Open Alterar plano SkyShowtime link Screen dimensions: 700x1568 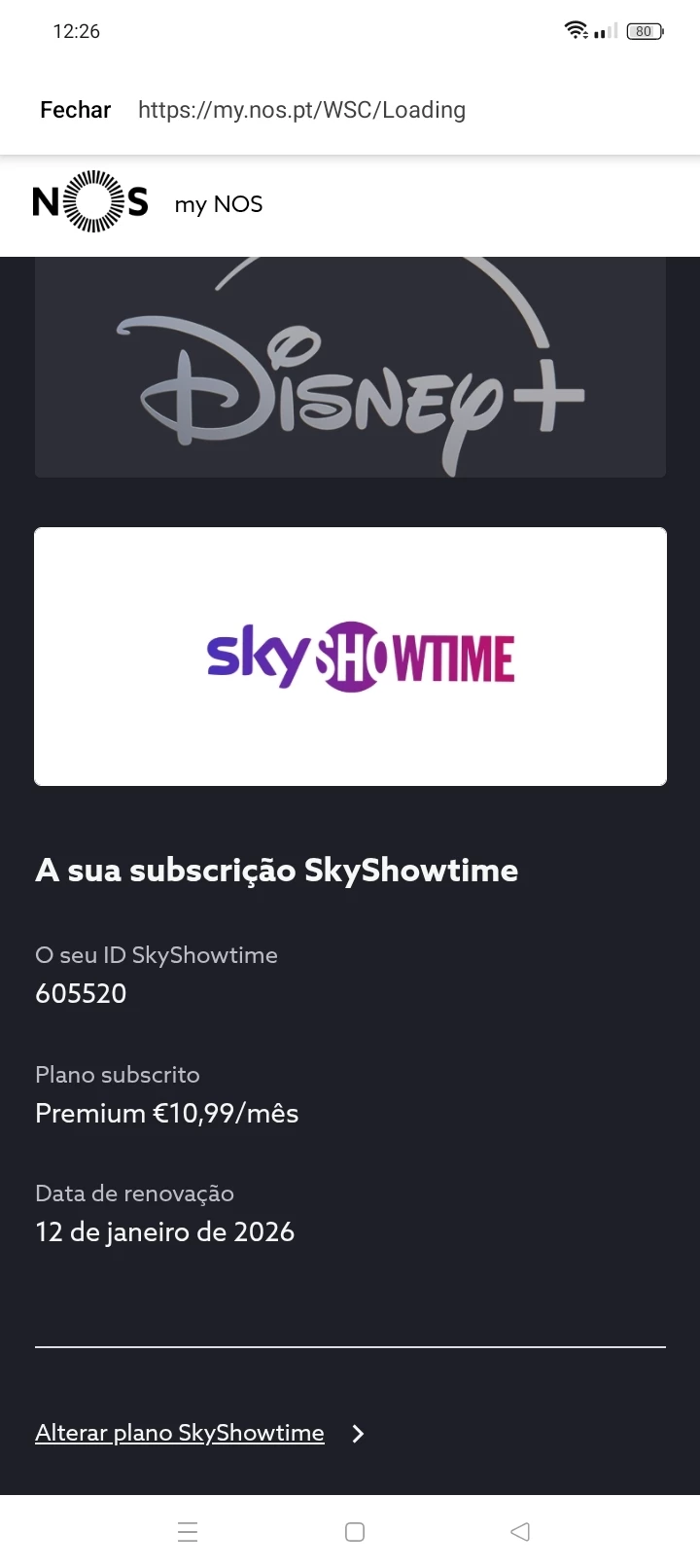pos(180,1433)
